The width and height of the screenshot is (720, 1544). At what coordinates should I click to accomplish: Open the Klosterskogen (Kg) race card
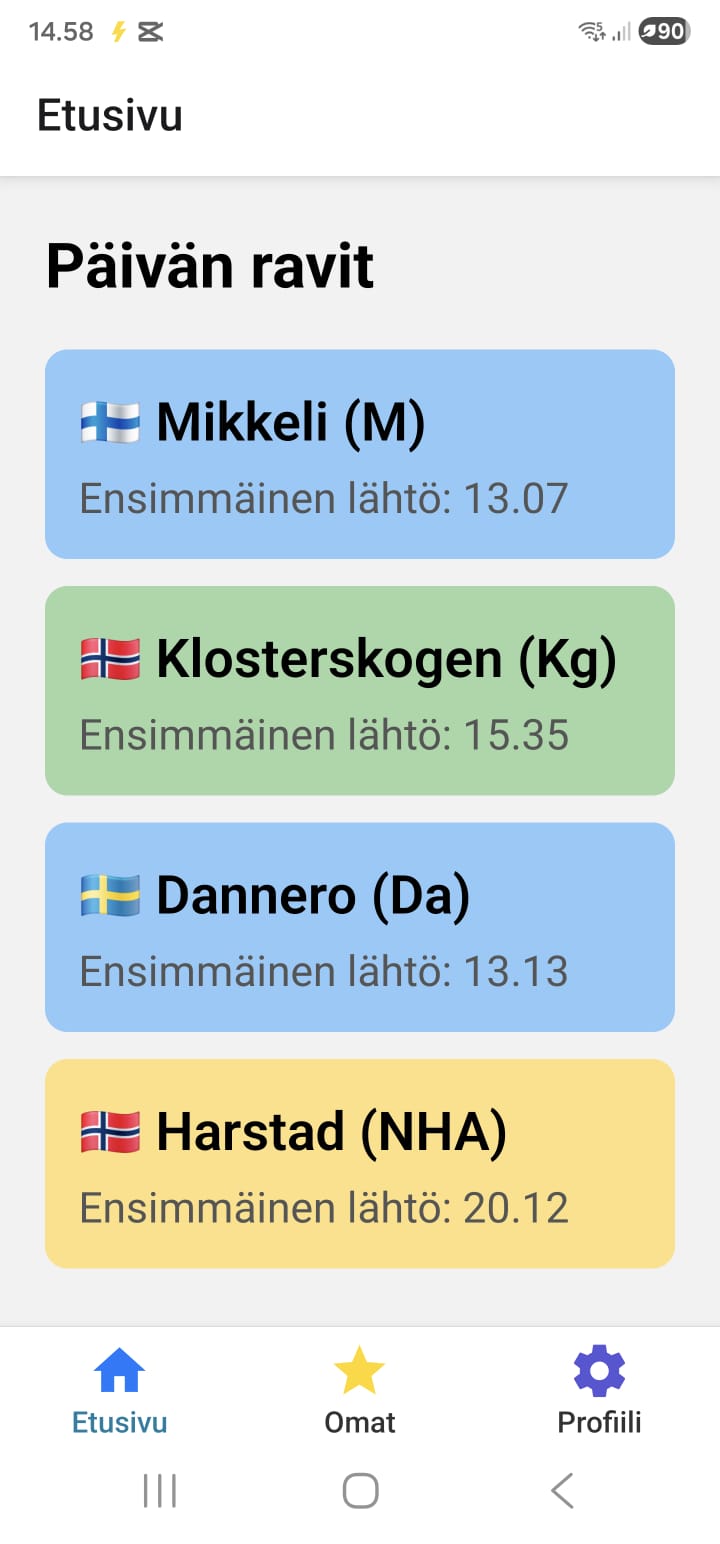(359, 690)
